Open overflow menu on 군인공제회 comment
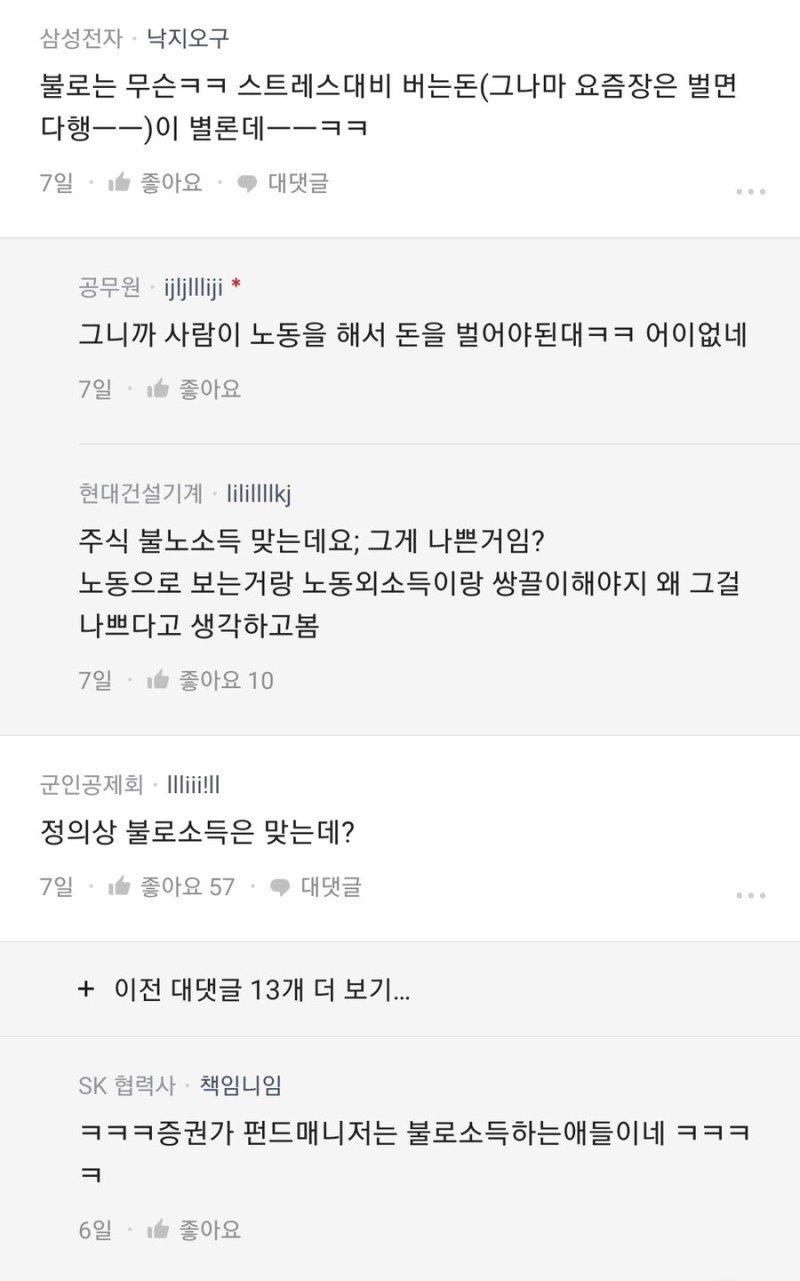 coord(750,895)
